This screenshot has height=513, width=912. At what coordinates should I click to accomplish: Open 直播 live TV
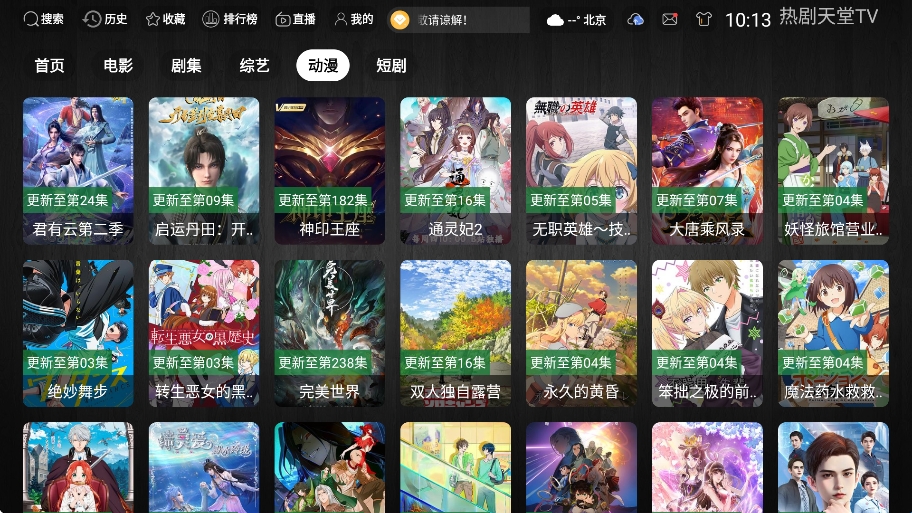click(295, 19)
